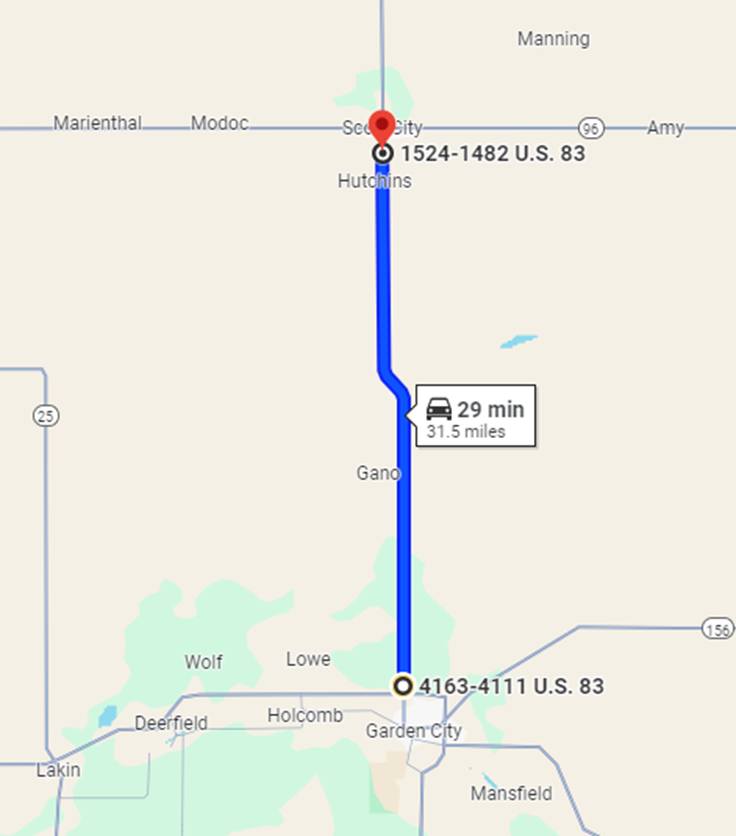Select the red destination pin at Scott City
Viewport: 736px width, 836px height.
click(382, 127)
